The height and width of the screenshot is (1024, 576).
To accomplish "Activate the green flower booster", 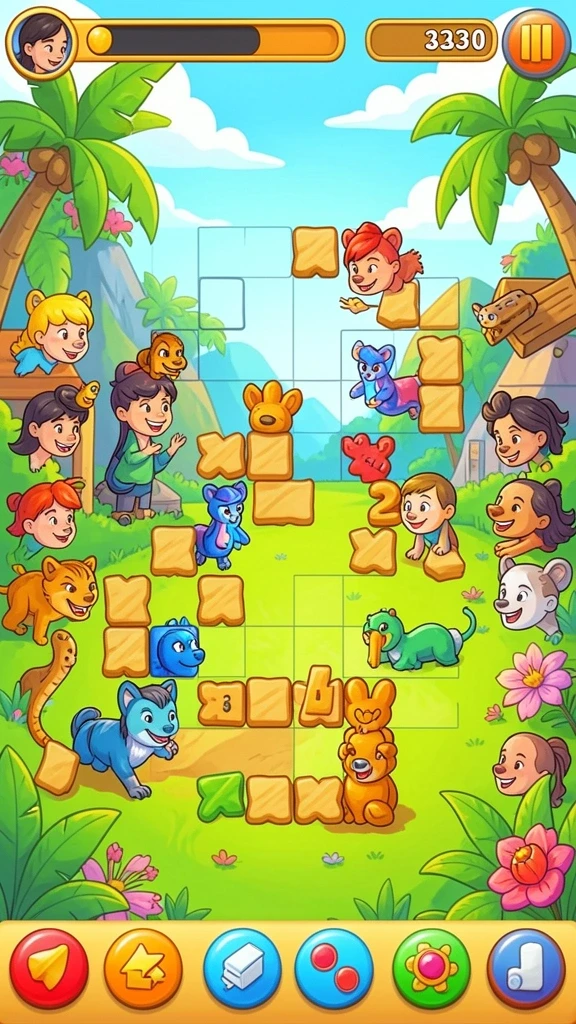I will pos(432,968).
